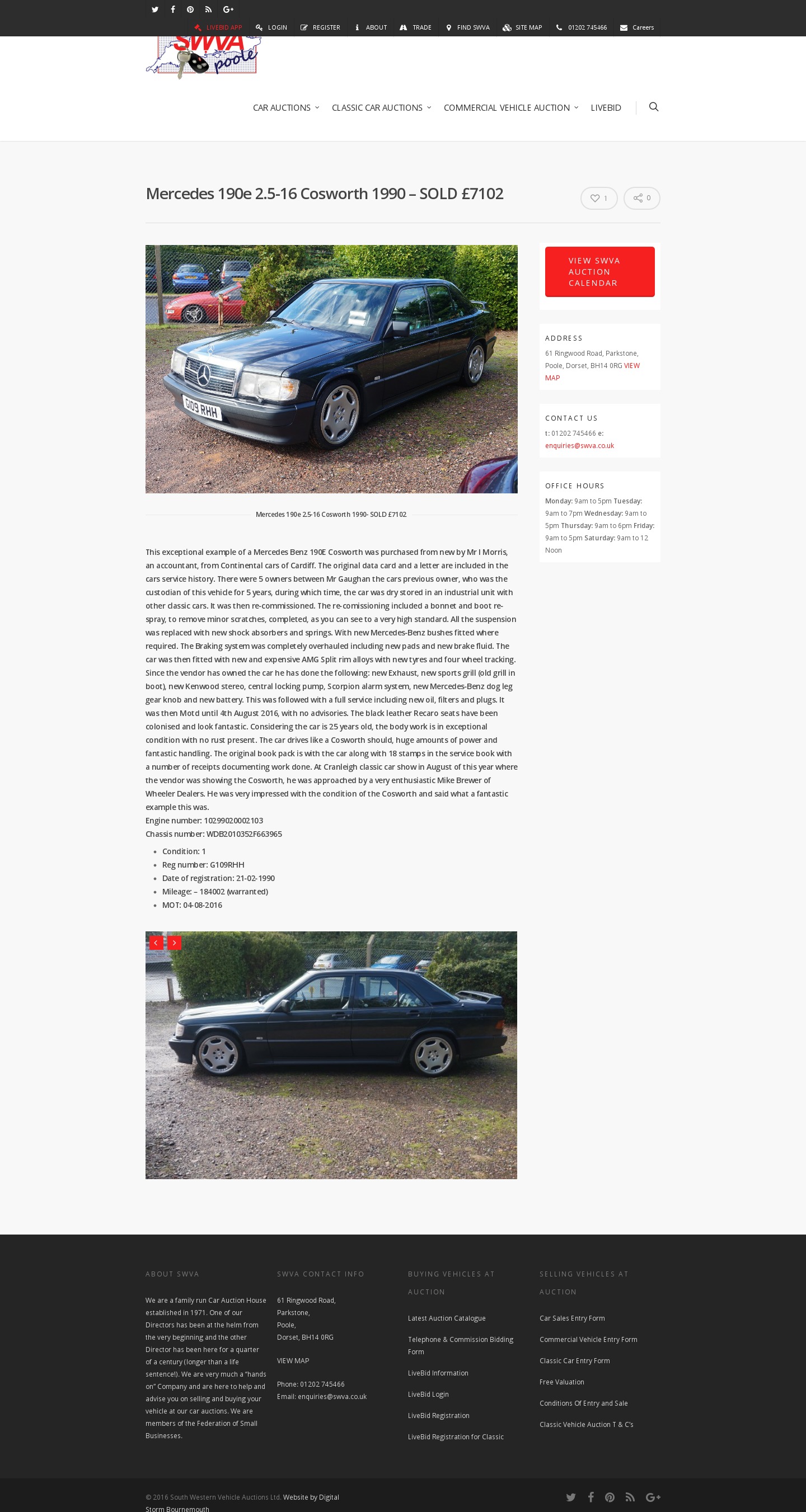Open the LiveBid App link

click(218, 27)
